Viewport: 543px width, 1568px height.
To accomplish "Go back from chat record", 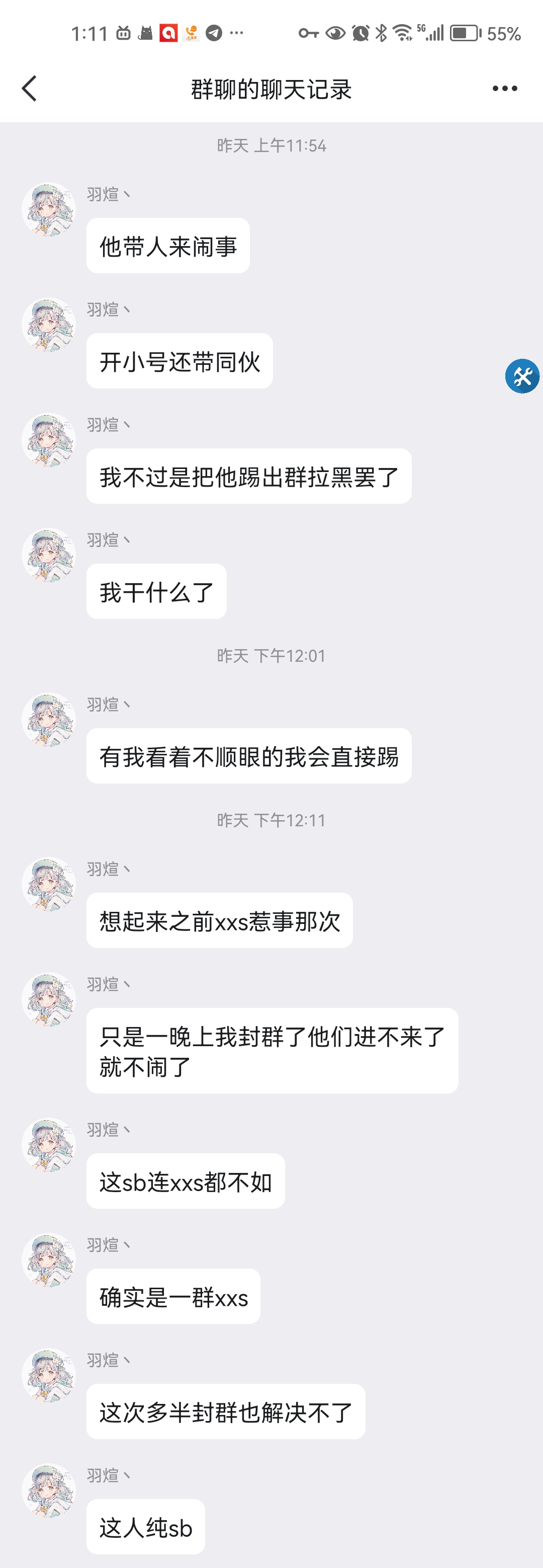I will pyautogui.click(x=29, y=89).
